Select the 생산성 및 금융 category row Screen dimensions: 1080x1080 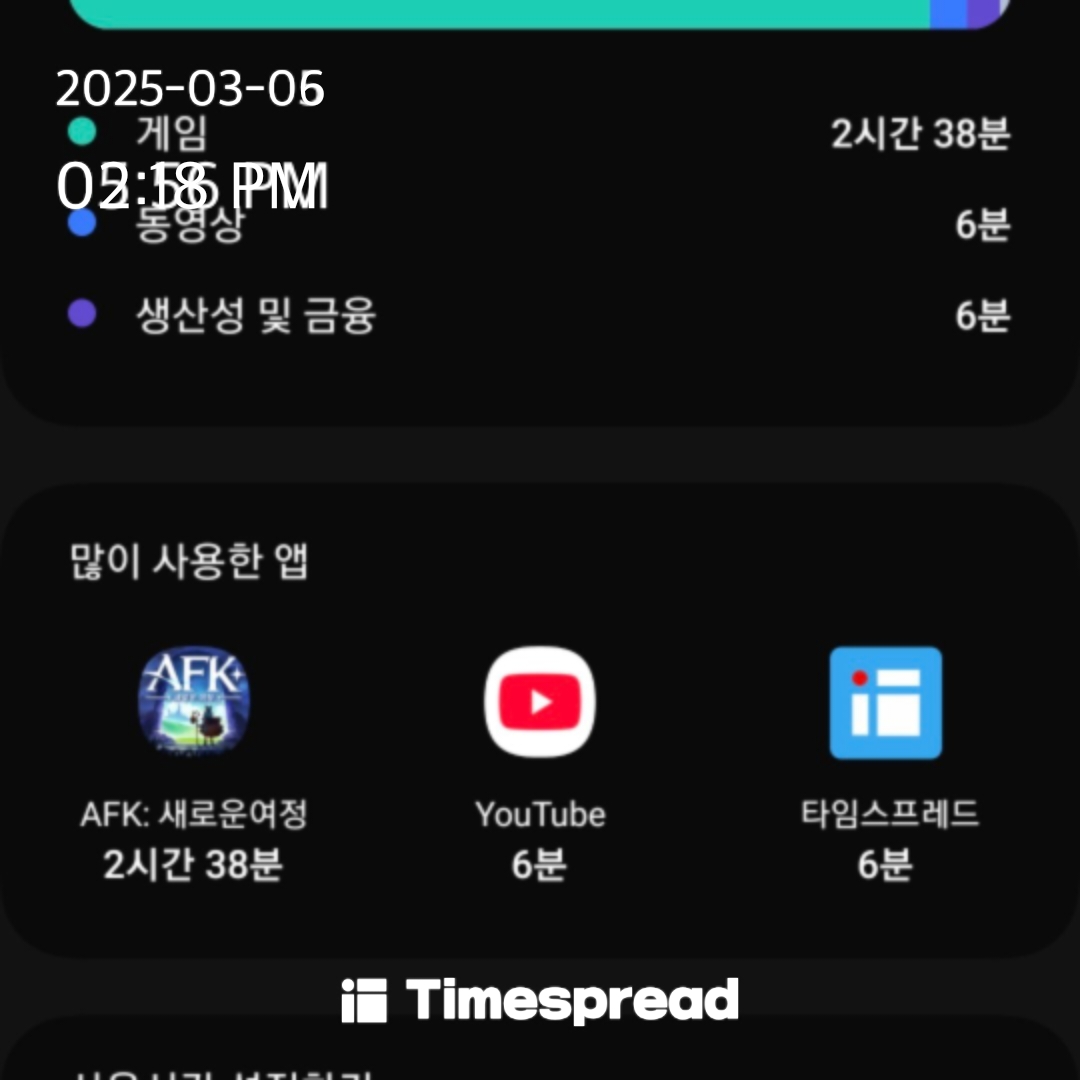pyautogui.click(x=539, y=315)
